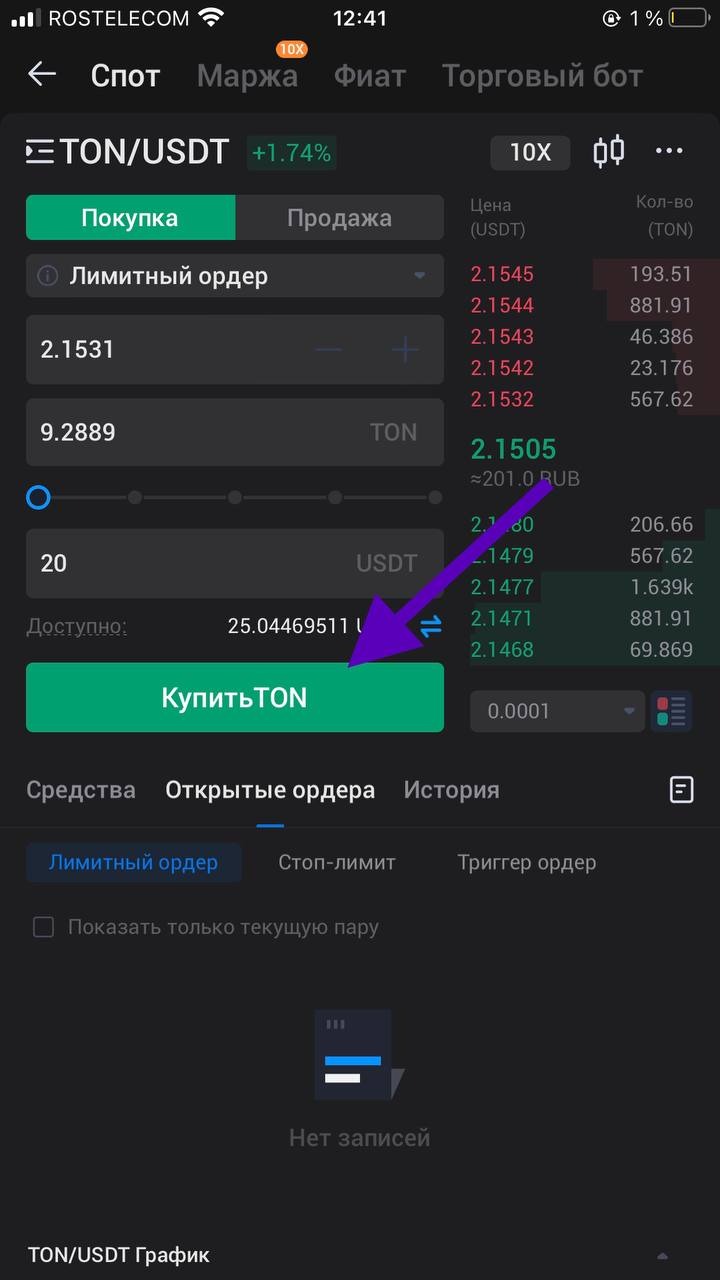720x1280 pixels.
Task: Go back using the arrow icon
Action: click(x=42, y=75)
